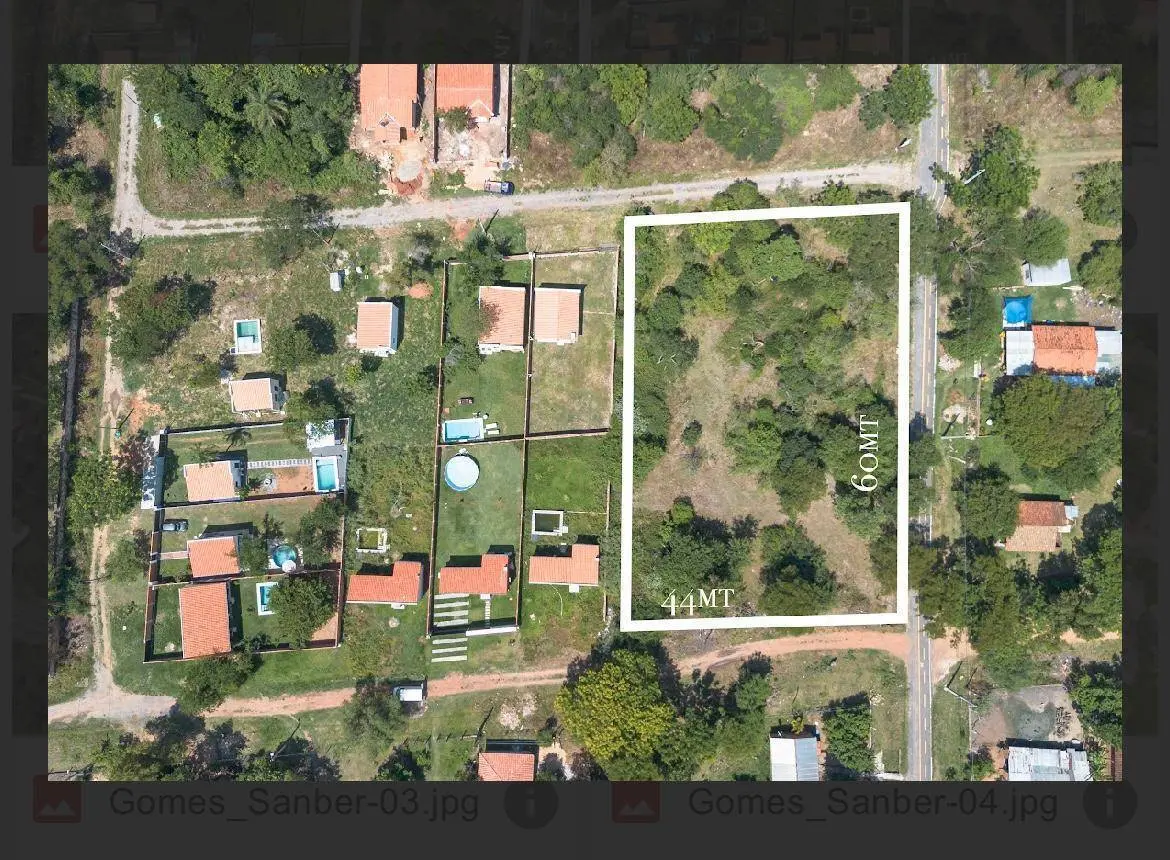Viewport: 1170px width, 860px height.
Task: Tap the enlarged aerial photo preview
Action: tap(584, 422)
